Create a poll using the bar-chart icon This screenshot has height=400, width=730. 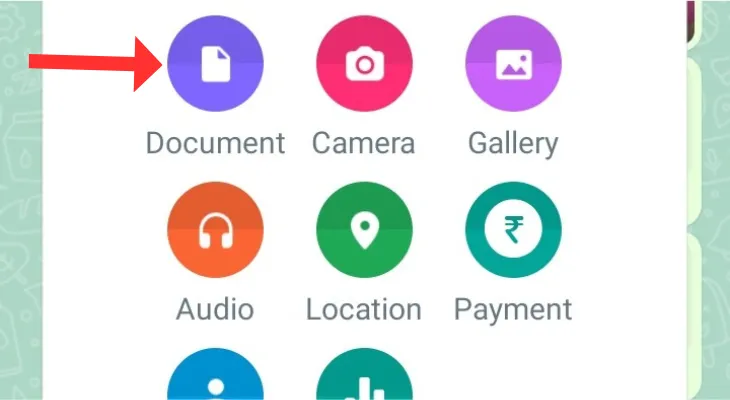pyautogui.click(x=364, y=378)
